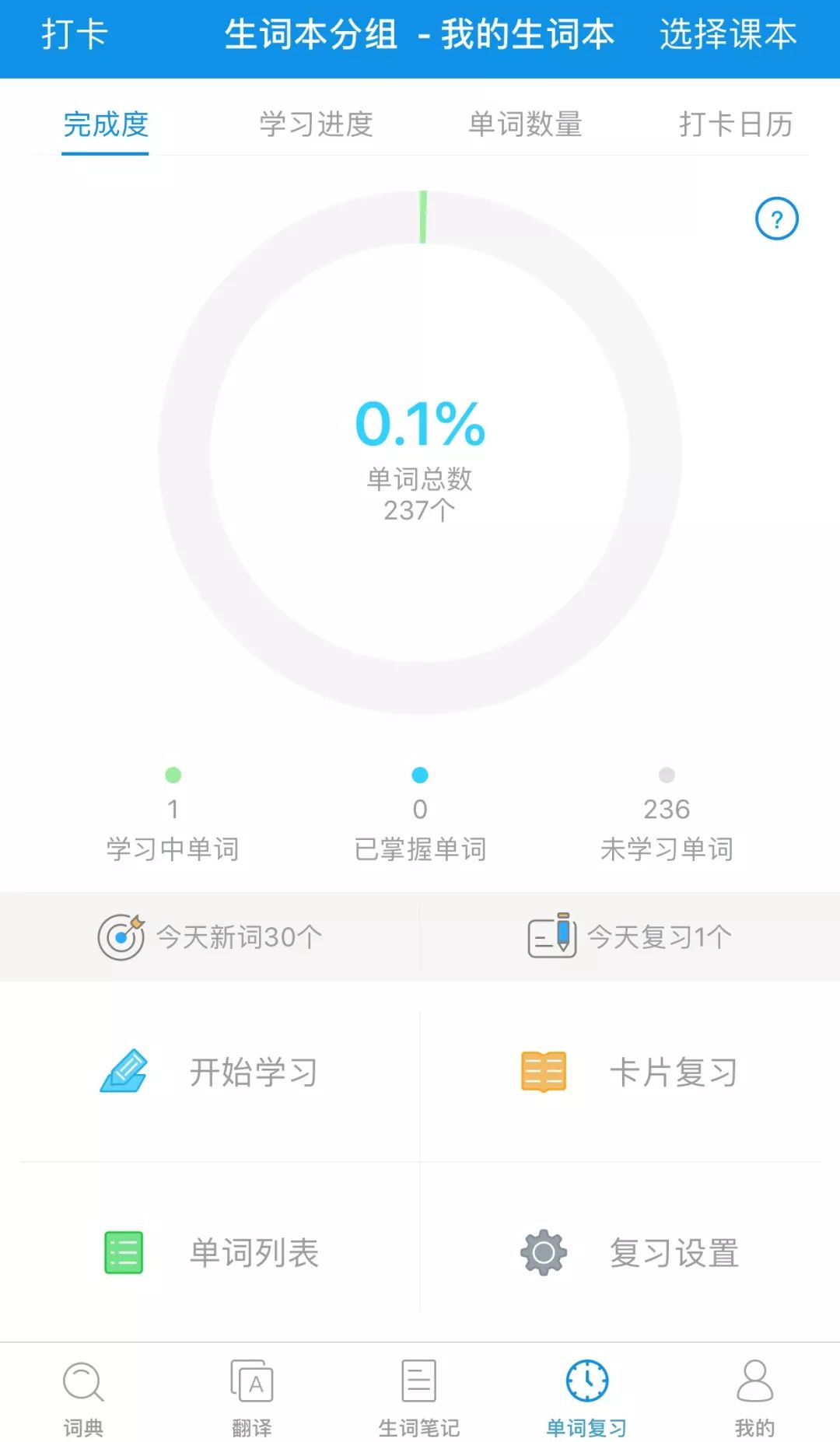Switch to the 学习进度 tab
The image size is (840, 1442).
pyautogui.click(x=316, y=124)
